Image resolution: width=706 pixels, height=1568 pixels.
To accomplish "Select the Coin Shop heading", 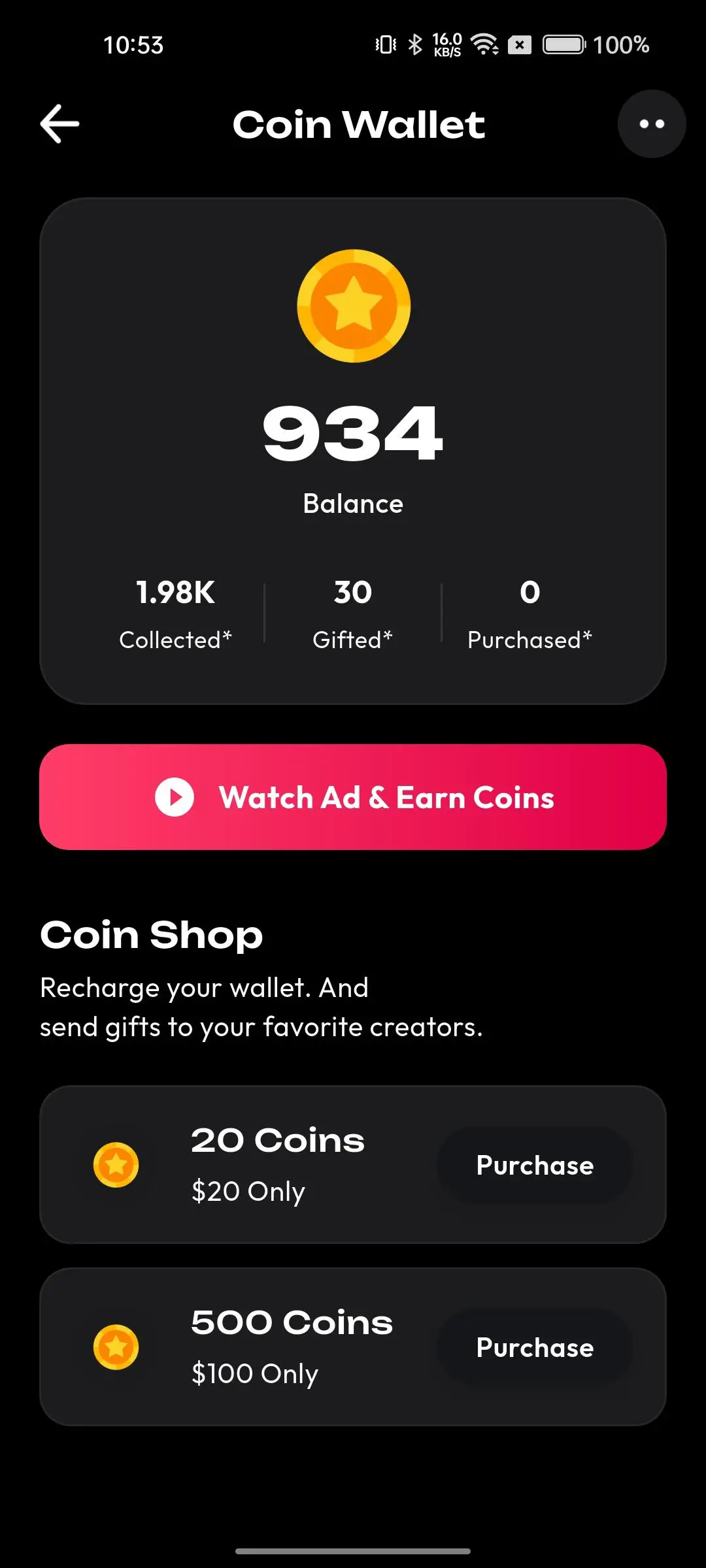I will pos(151,936).
